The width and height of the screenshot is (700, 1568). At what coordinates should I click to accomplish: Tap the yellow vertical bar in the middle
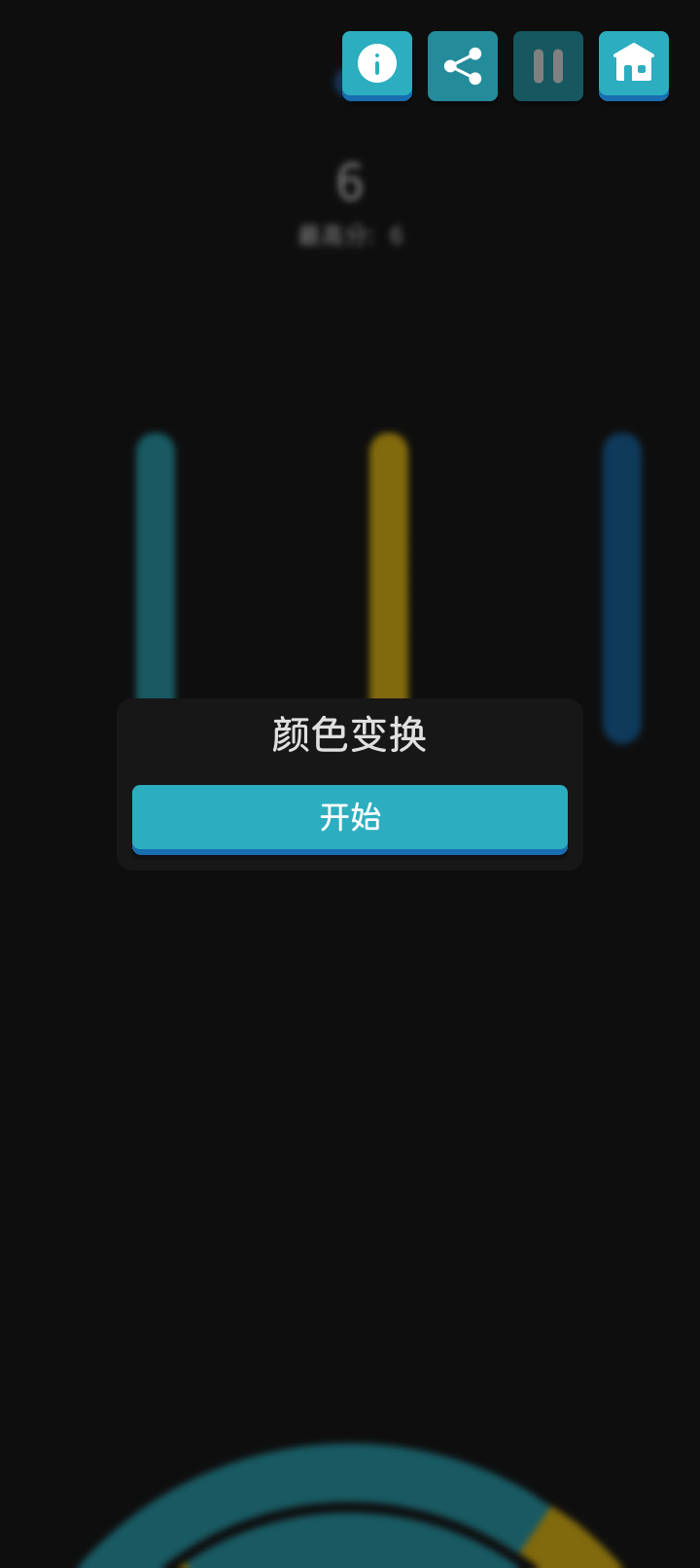pos(388,564)
